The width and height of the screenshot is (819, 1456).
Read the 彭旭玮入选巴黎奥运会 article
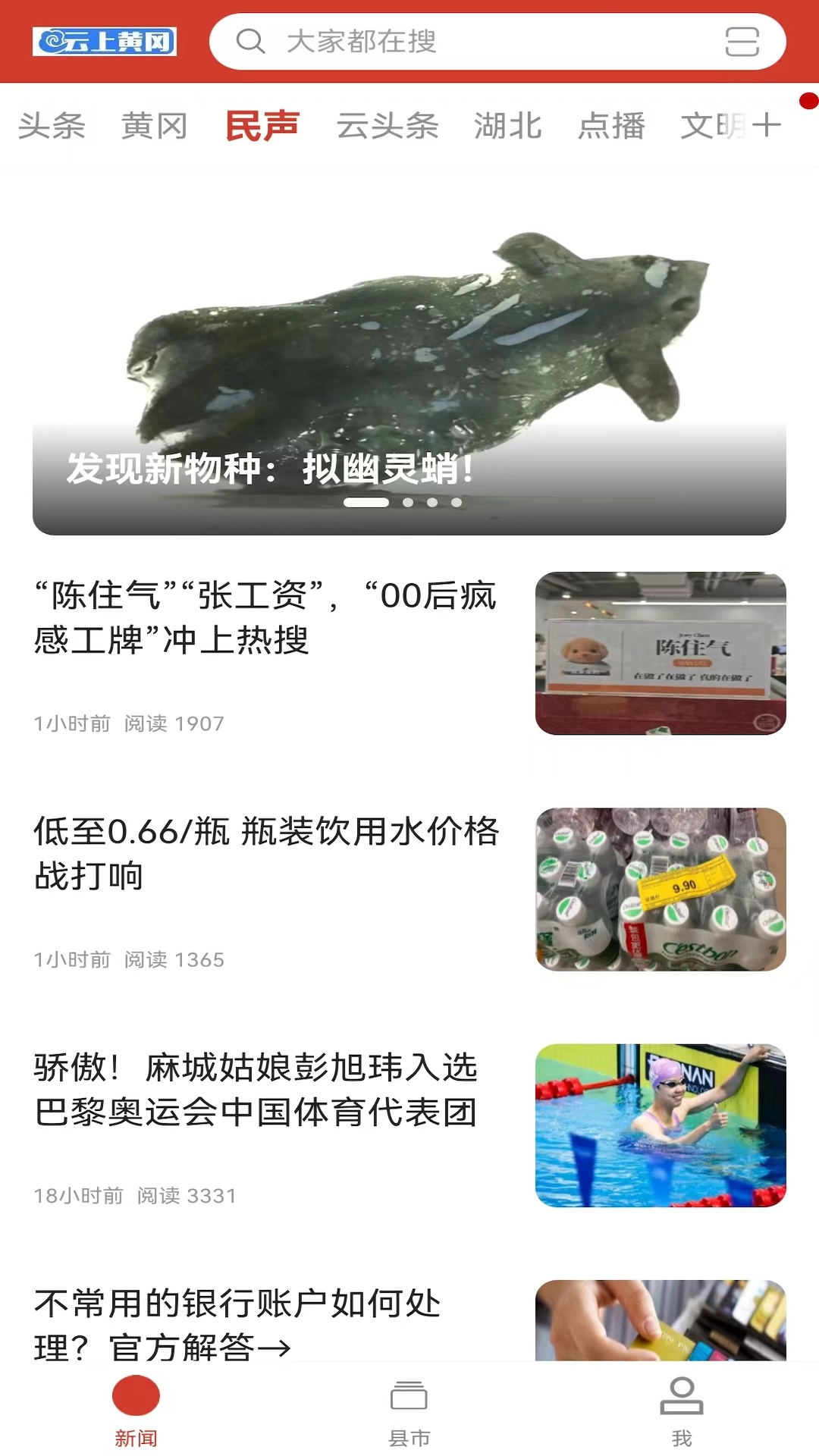409,1125
